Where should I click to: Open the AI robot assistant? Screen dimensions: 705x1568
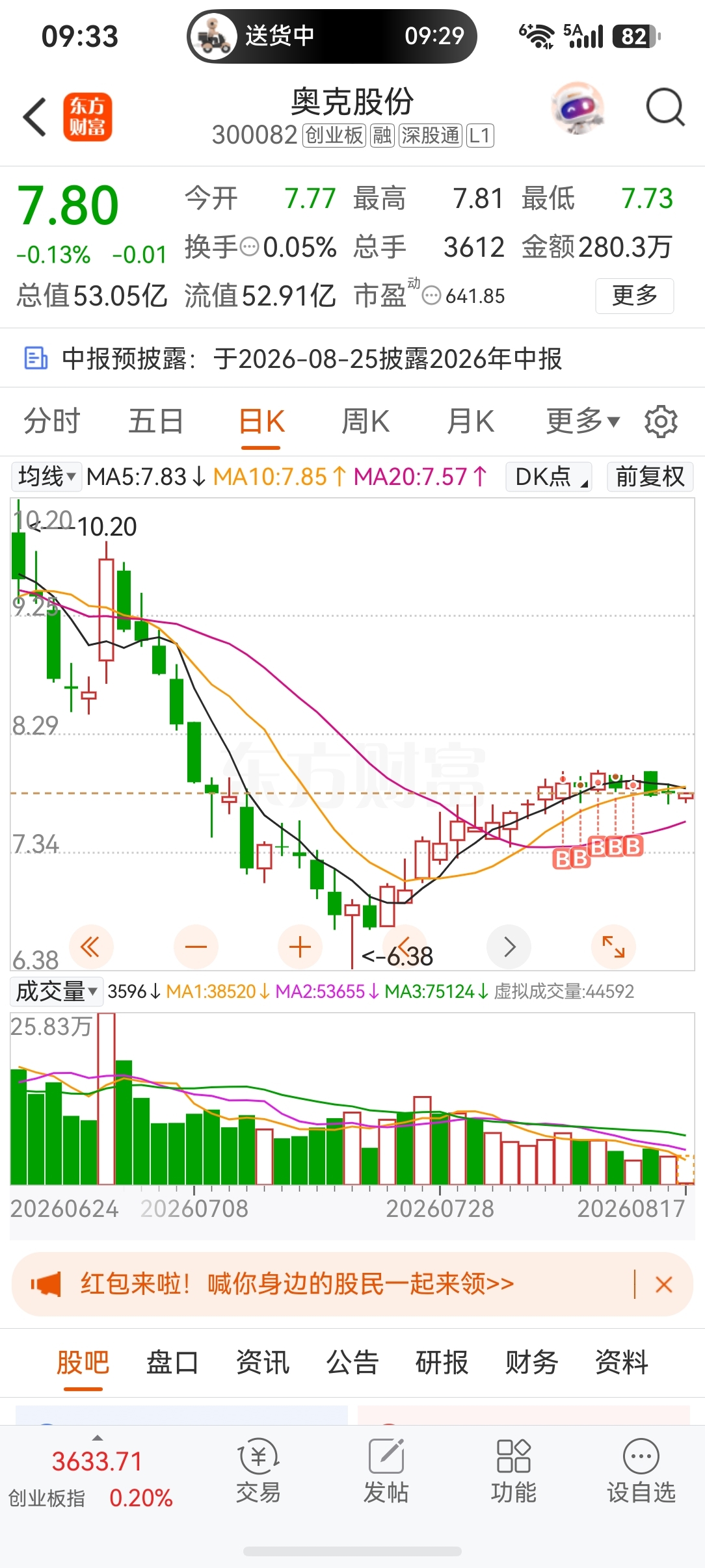[578, 108]
